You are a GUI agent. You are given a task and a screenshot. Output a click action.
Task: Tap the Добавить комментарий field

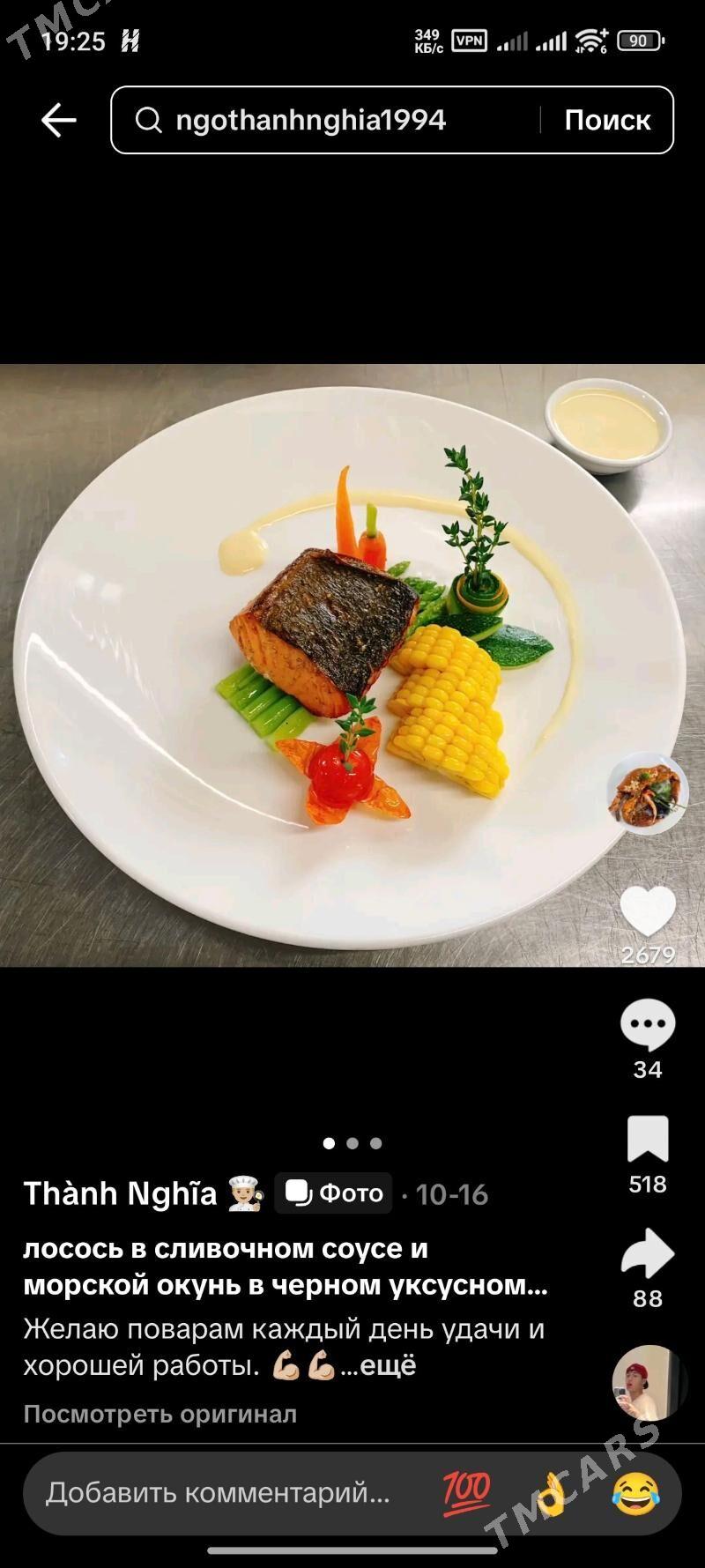point(218,1492)
